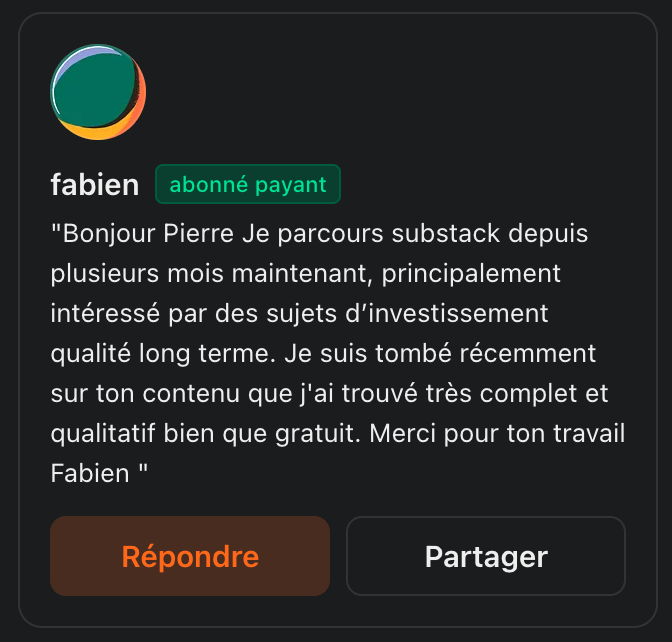The width and height of the screenshot is (672, 642).
Task: Open the fabien username link
Action: click(95, 184)
